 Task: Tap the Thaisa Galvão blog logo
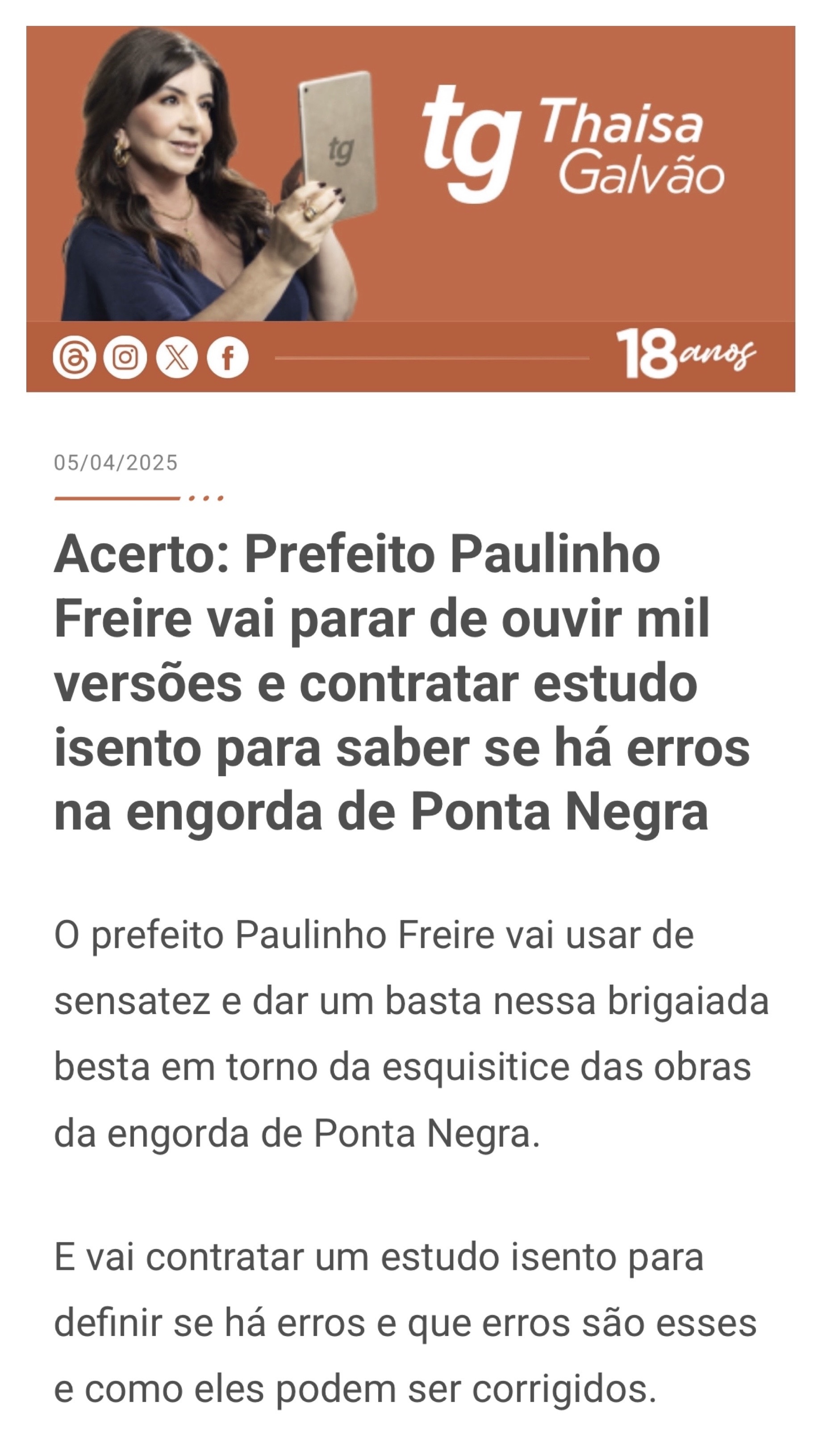click(x=572, y=145)
